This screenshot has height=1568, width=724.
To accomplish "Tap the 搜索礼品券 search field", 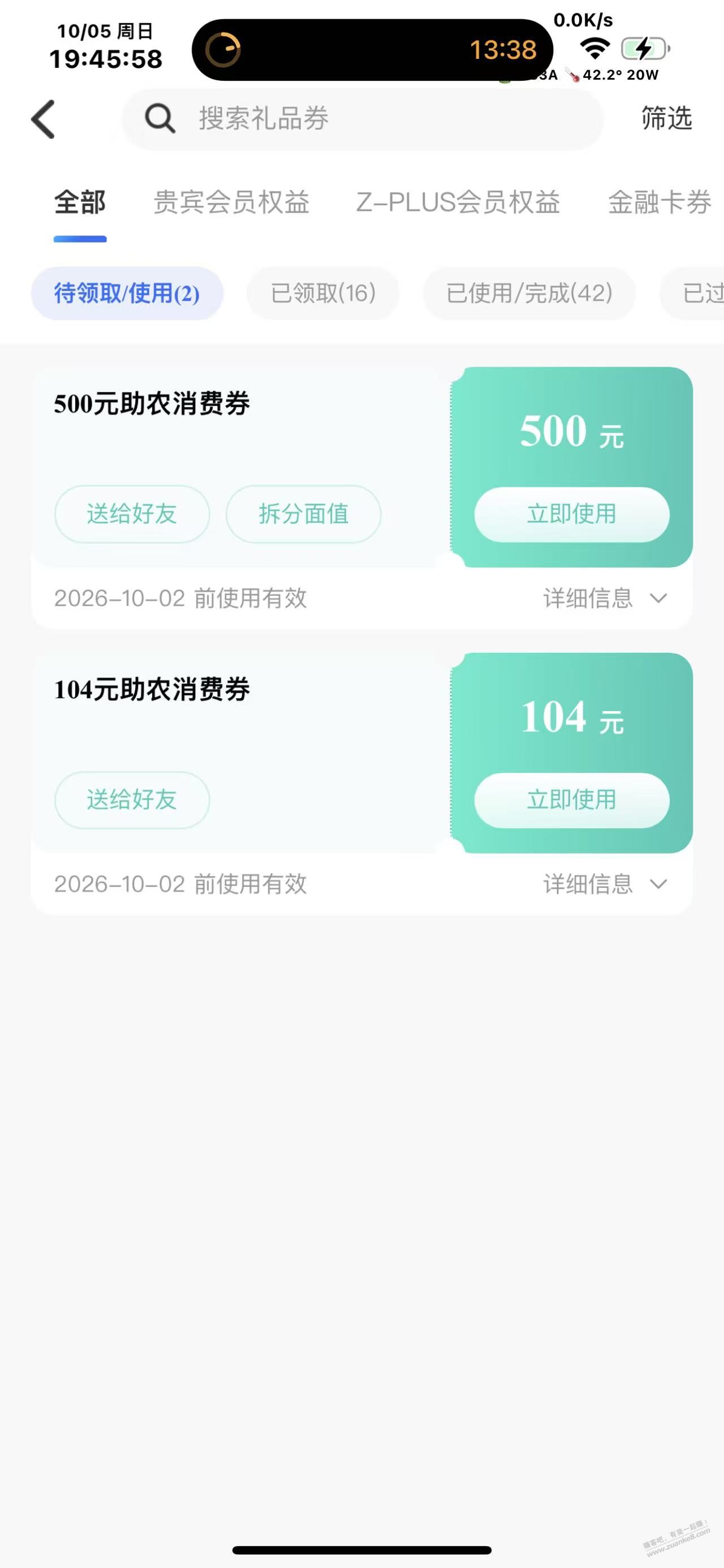I will (363, 119).
